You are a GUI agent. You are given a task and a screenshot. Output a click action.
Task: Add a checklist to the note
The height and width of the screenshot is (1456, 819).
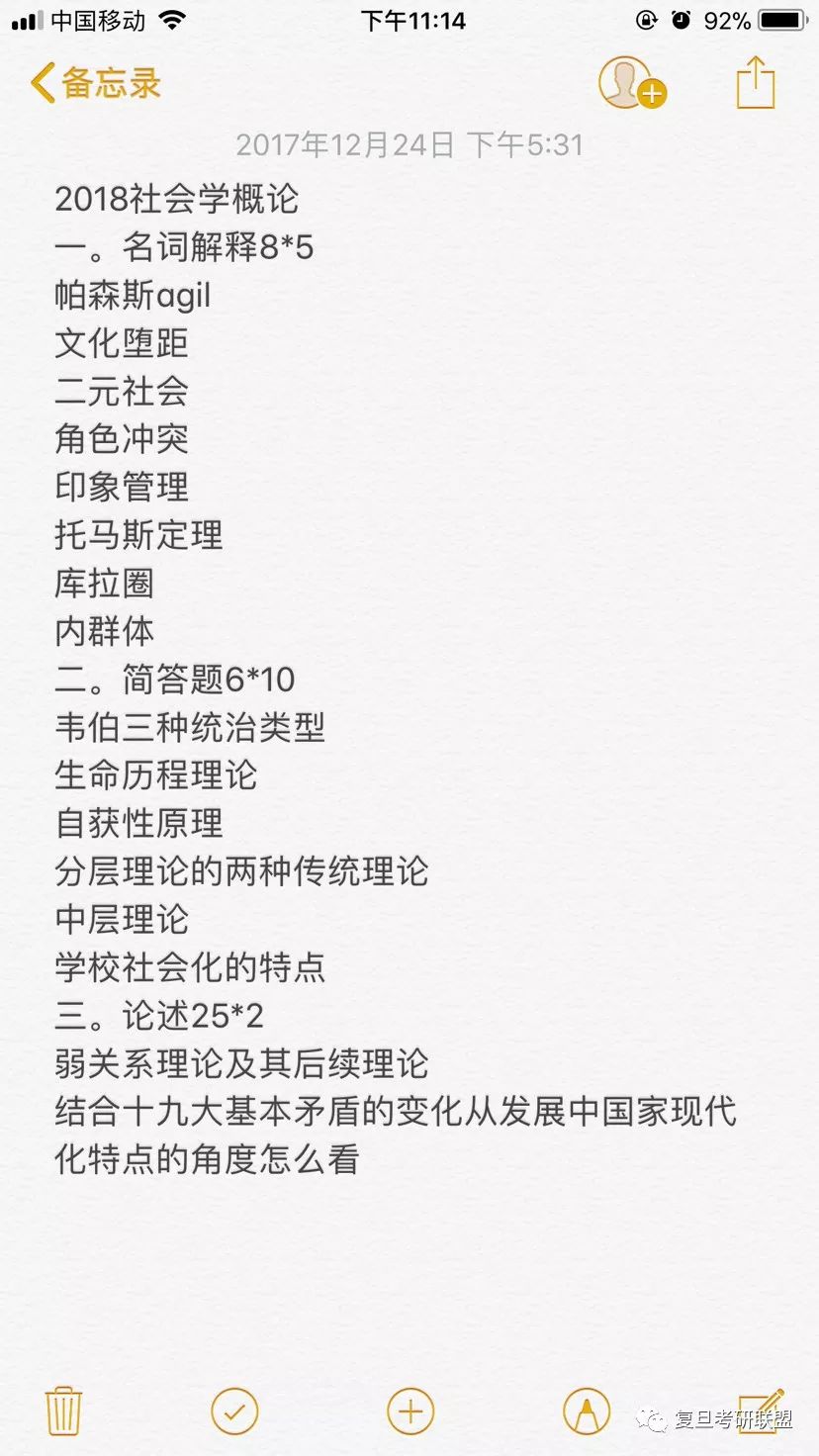click(234, 1410)
